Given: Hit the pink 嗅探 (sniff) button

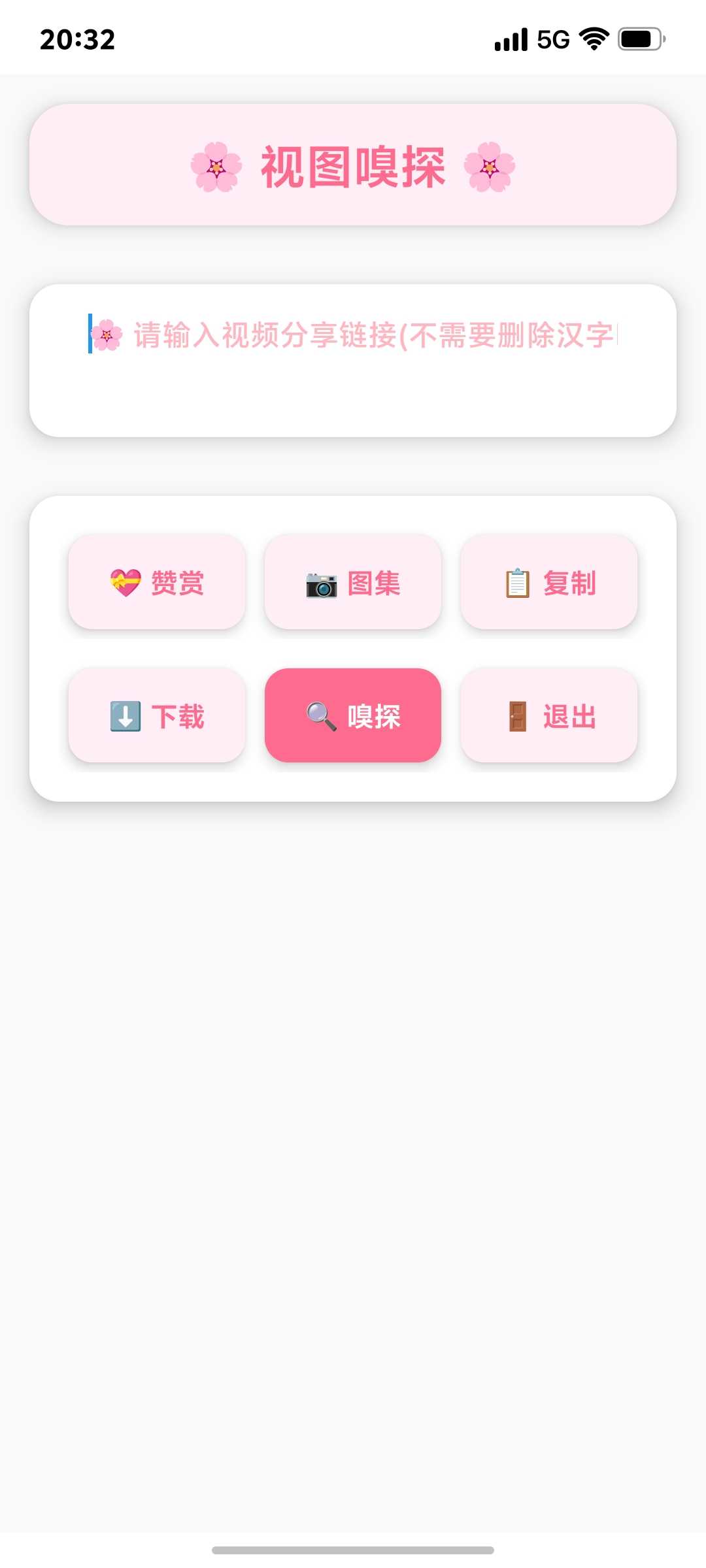Looking at the screenshot, I should [353, 715].
